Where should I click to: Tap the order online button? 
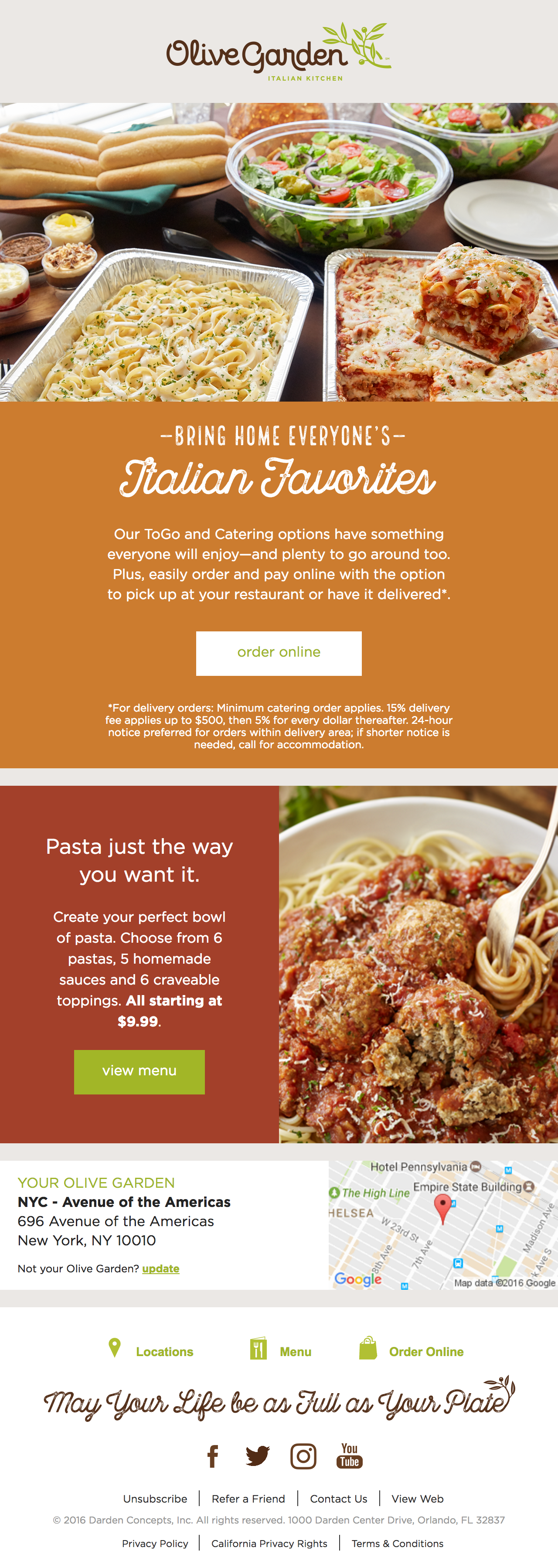pos(279,652)
